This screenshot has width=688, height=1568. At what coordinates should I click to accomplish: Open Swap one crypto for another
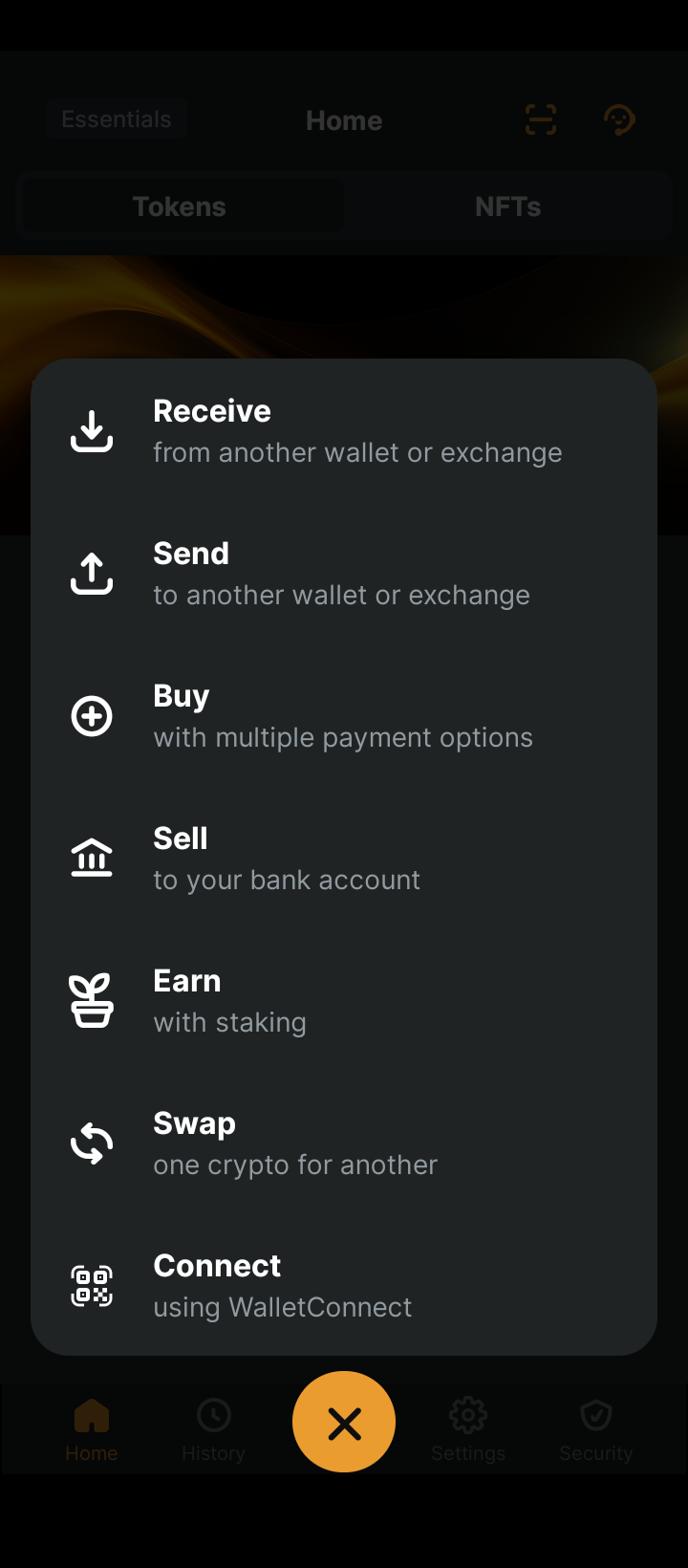pos(344,1143)
